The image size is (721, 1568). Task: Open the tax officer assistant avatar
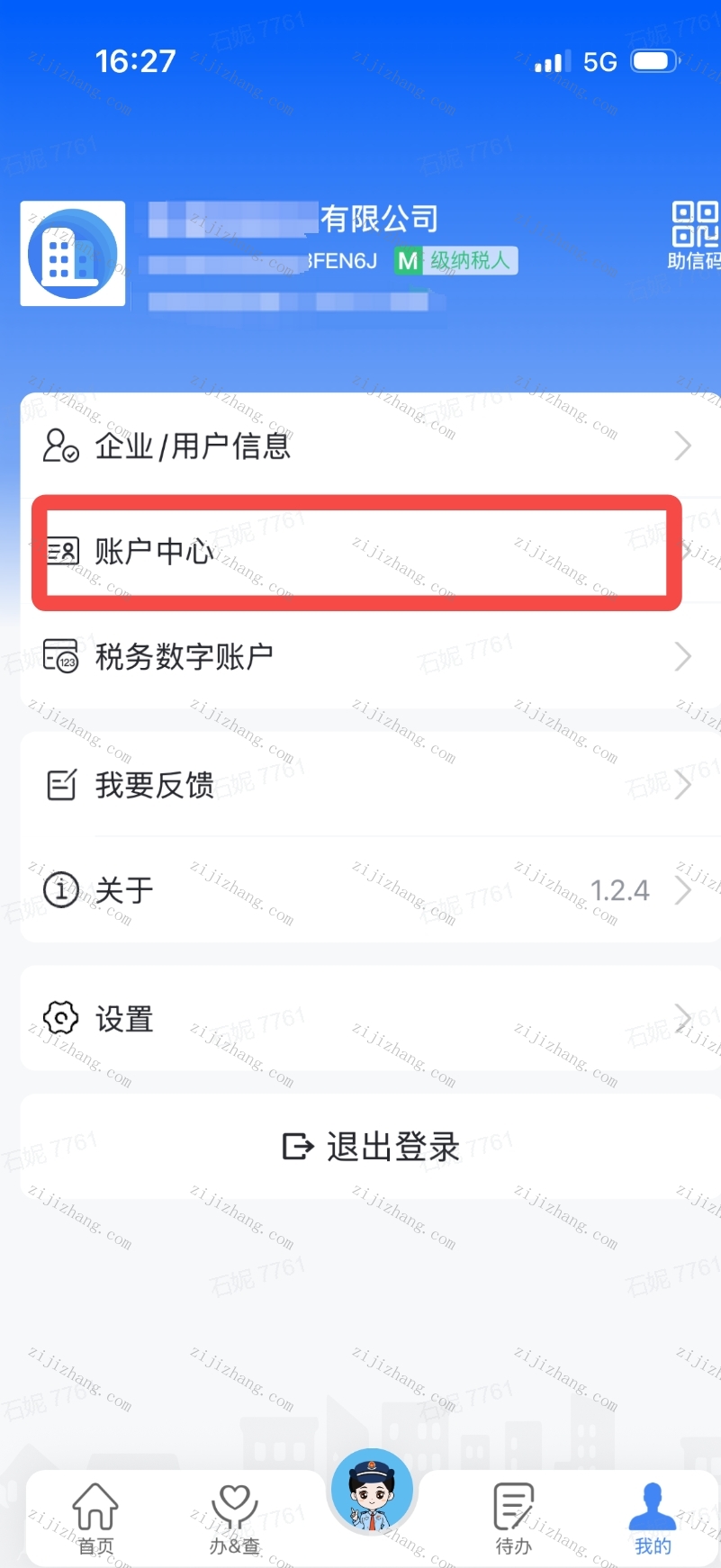pos(372,1491)
